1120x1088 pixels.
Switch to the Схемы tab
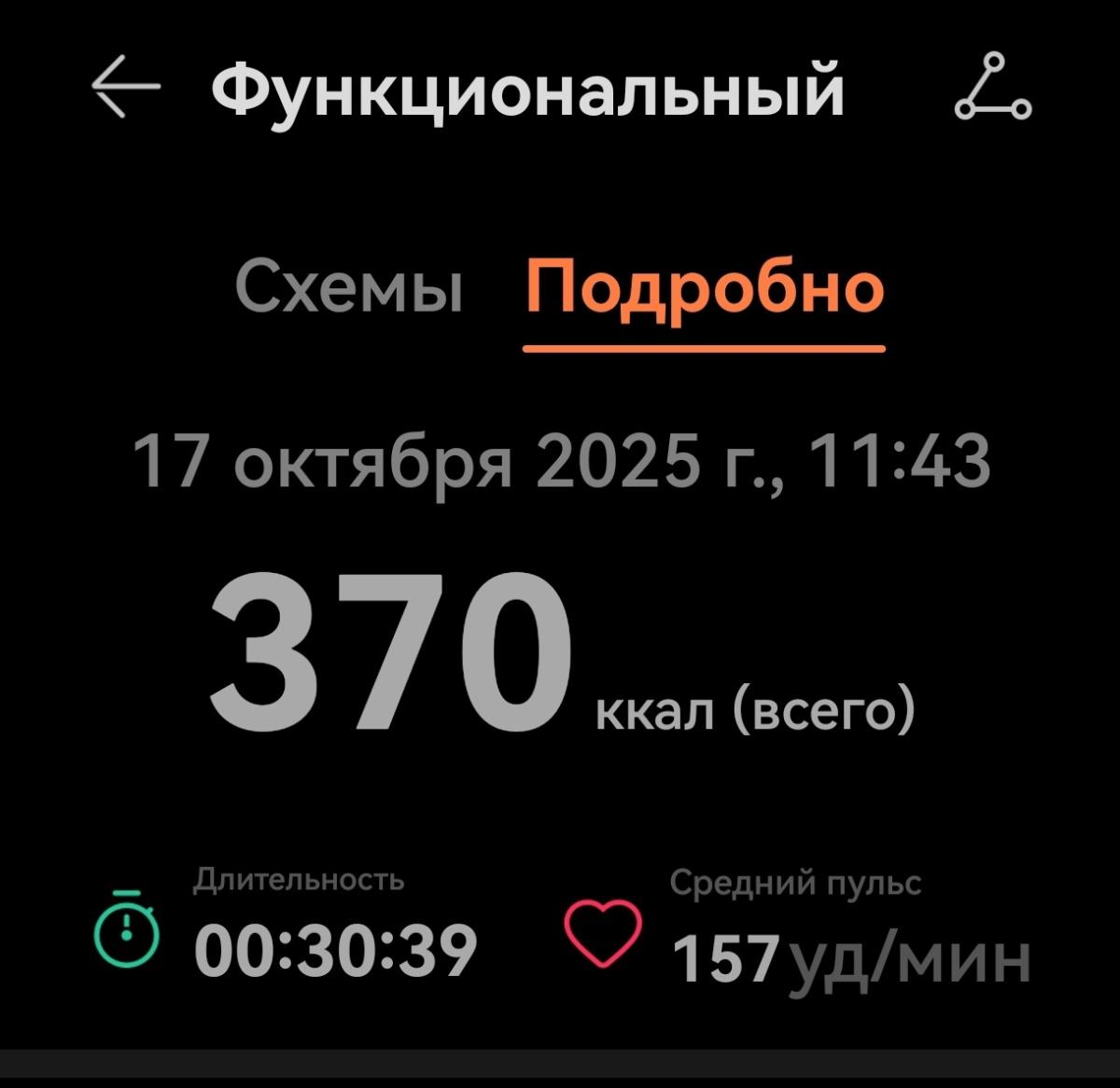click(x=349, y=287)
